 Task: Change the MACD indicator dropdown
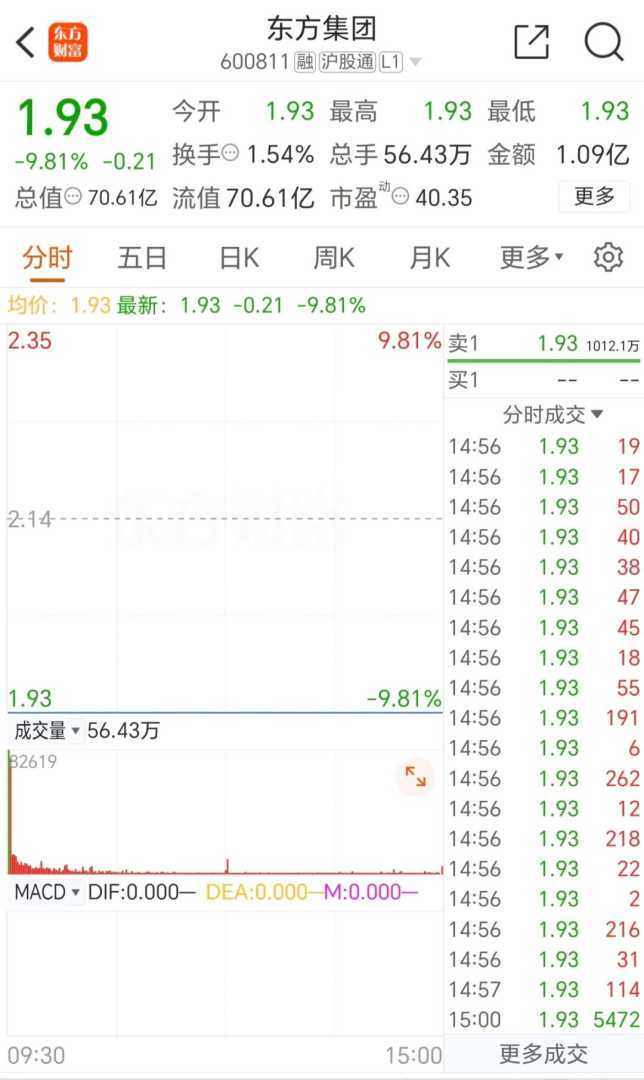pyautogui.click(x=47, y=892)
